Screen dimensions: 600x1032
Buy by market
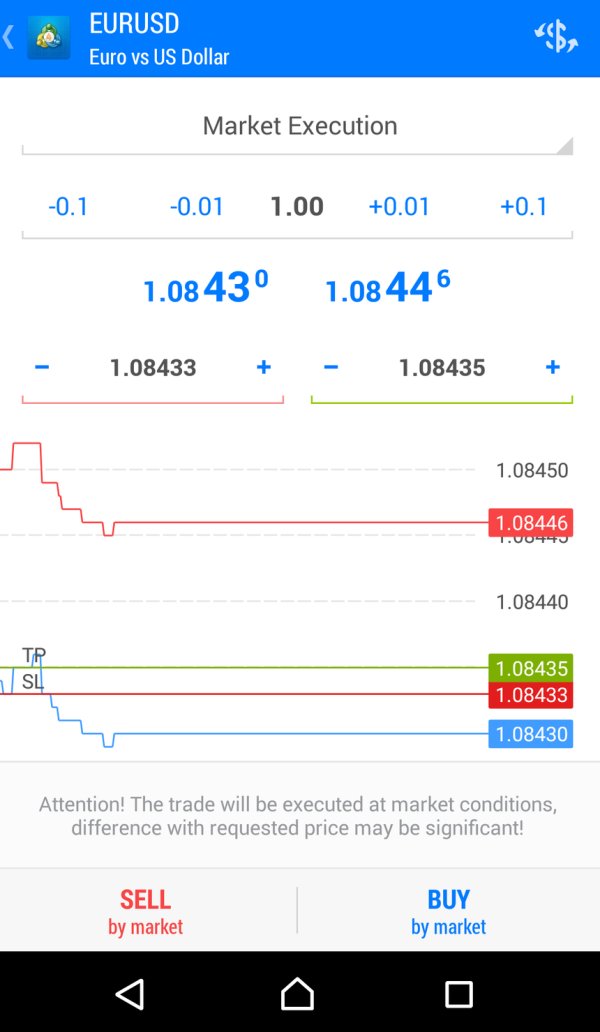click(448, 911)
